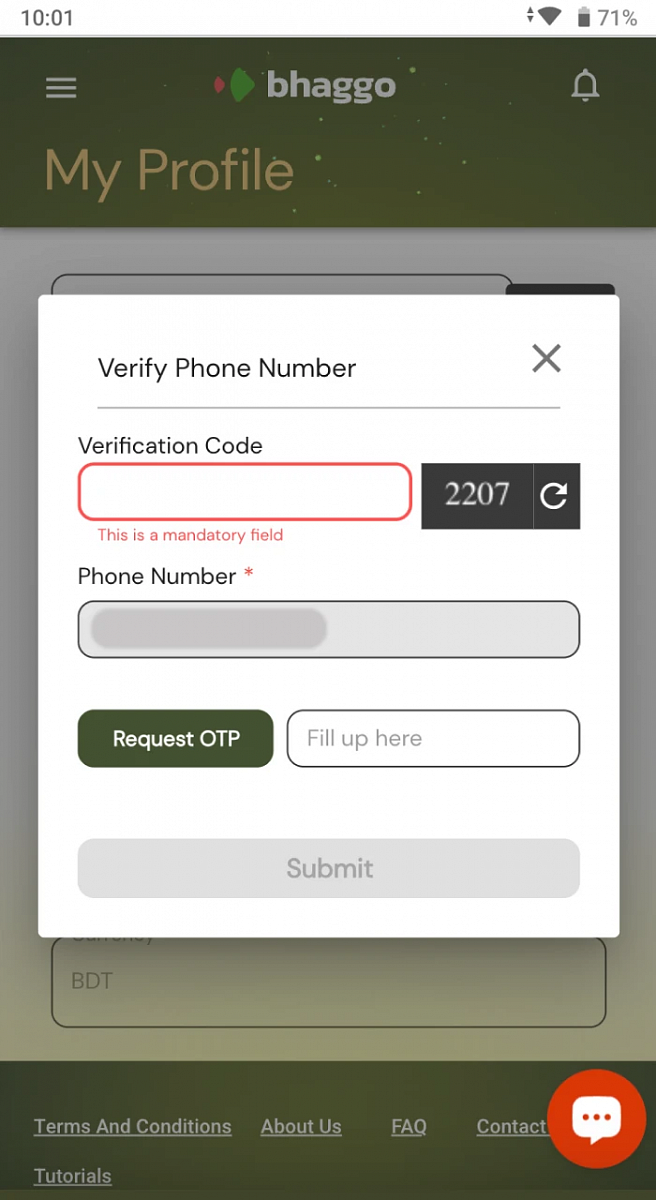Open the Tutorials link
Image resolution: width=656 pixels, height=1200 pixels.
click(x=72, y=1176)
